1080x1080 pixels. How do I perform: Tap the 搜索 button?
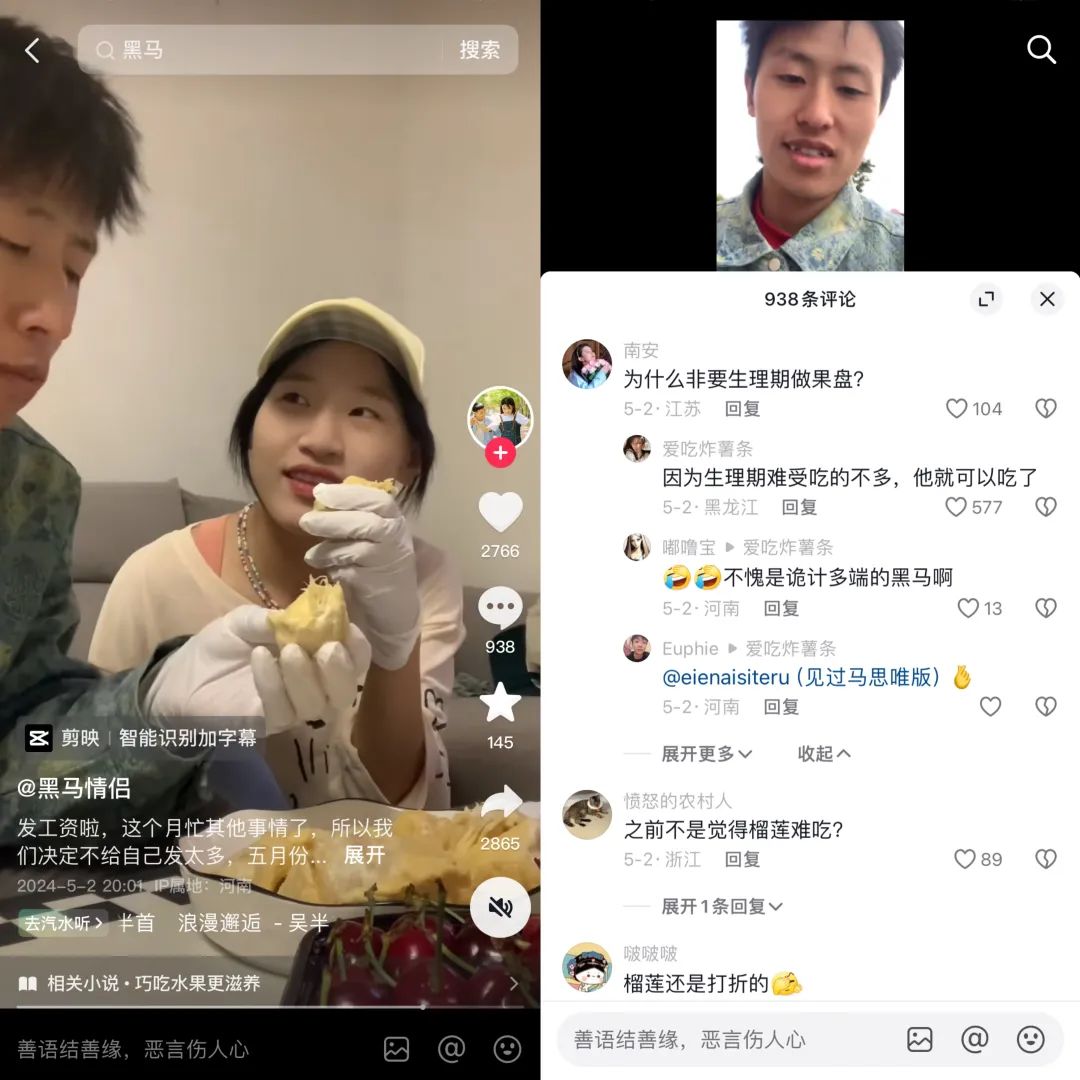pyautogui.click(x=480, y=50)
